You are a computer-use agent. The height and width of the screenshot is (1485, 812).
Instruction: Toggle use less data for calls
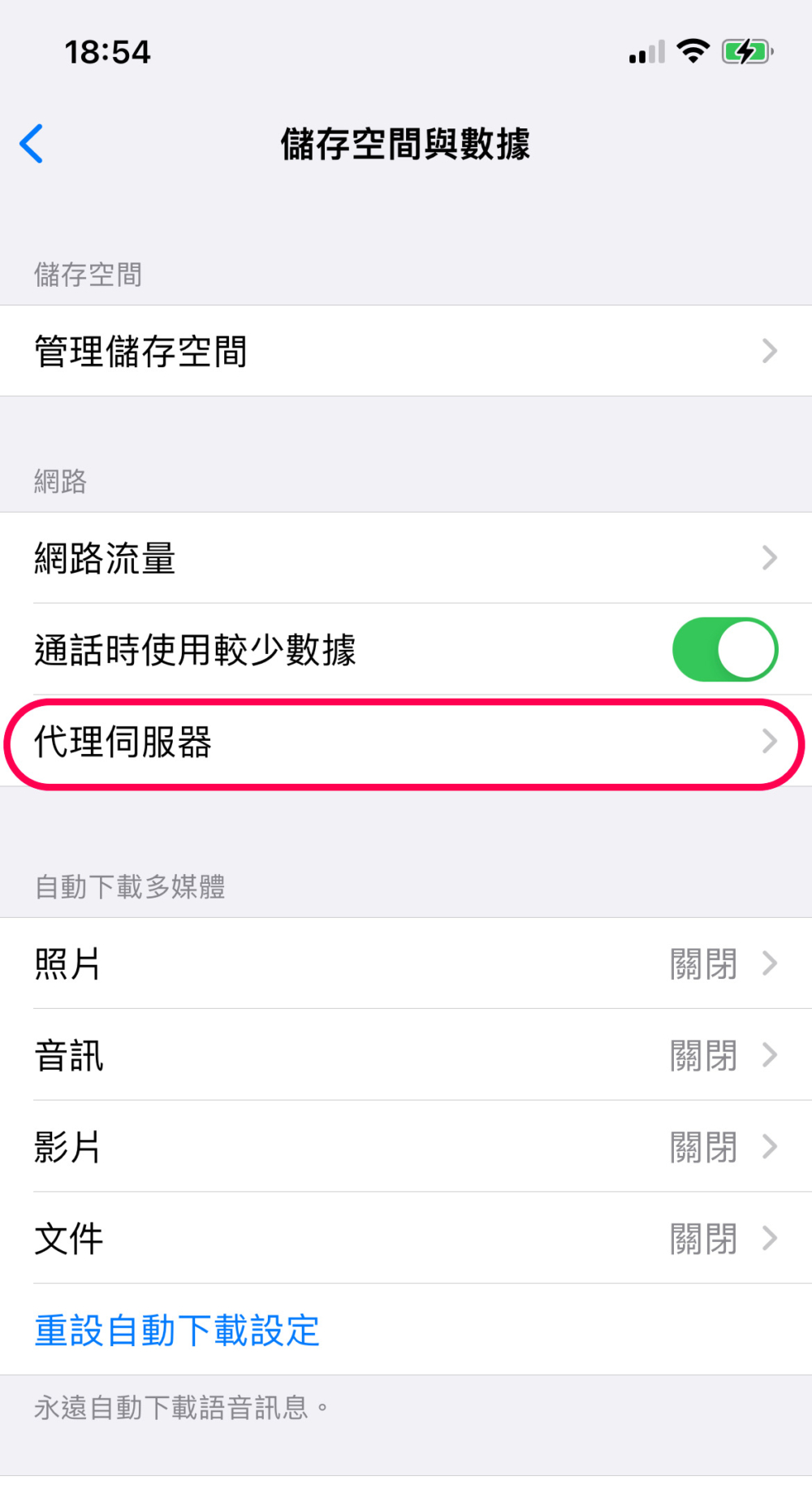(x=724, y=650)
